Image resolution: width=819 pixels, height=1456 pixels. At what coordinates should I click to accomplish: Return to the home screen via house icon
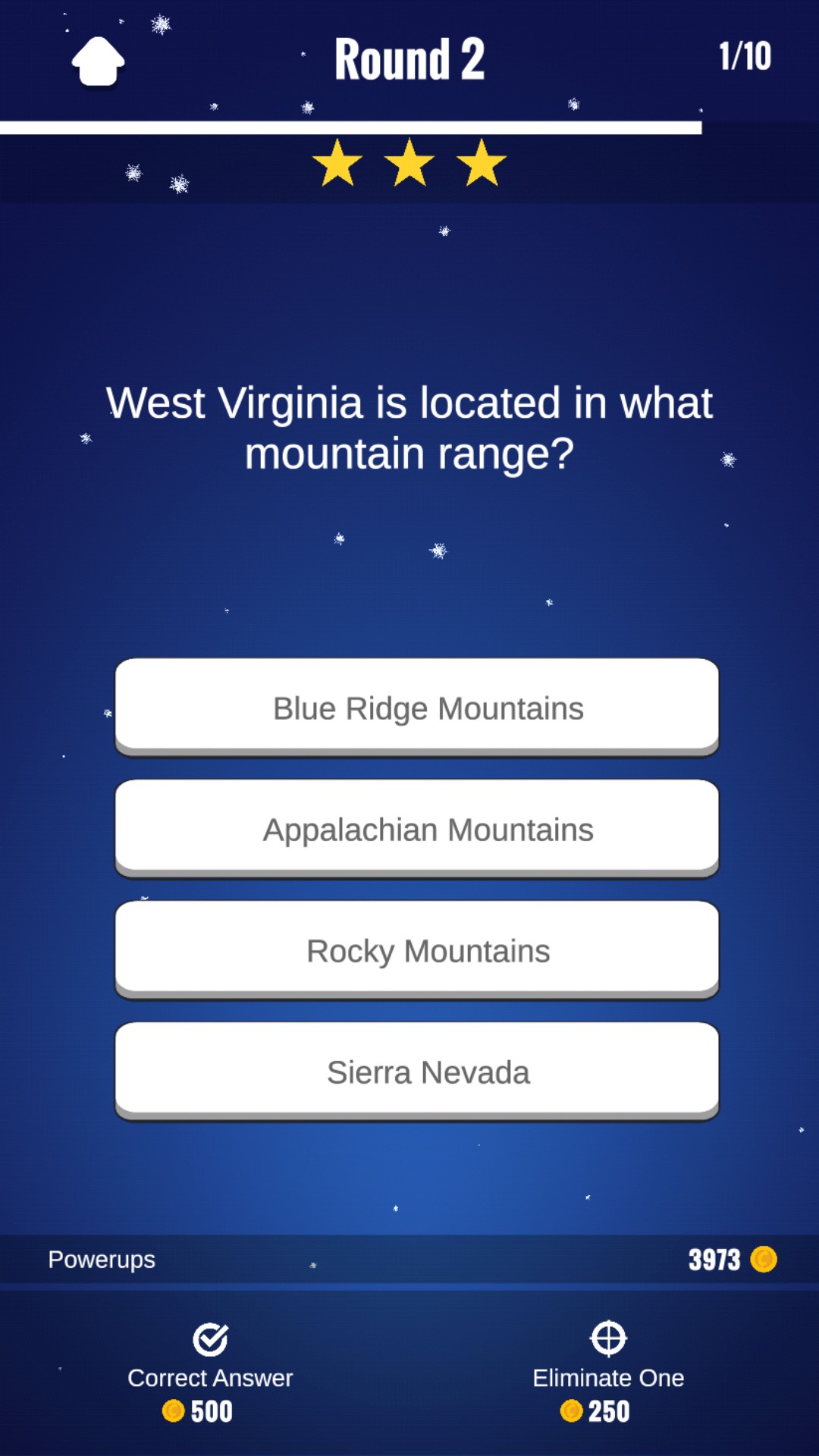coord(98,61)
